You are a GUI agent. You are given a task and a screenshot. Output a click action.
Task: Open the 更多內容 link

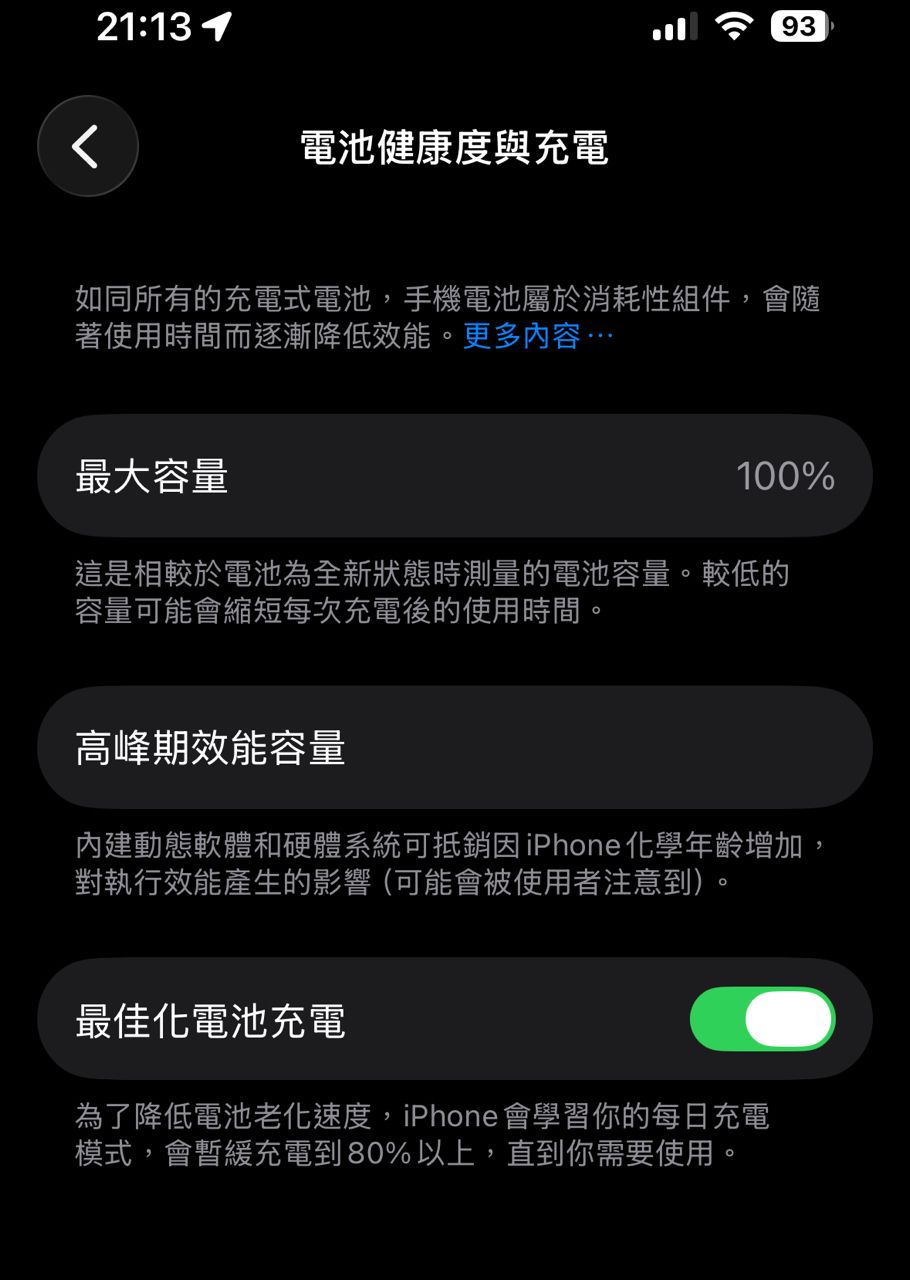(537, 336)
